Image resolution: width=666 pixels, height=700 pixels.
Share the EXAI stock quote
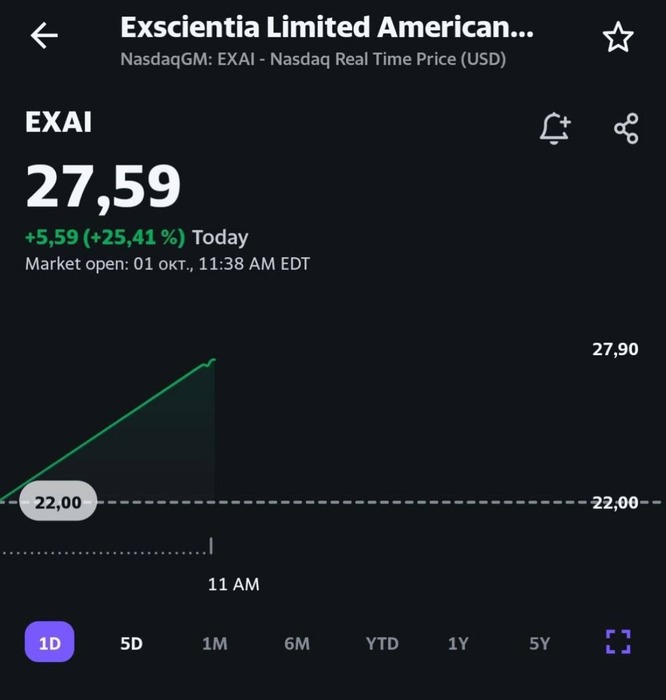626,128
